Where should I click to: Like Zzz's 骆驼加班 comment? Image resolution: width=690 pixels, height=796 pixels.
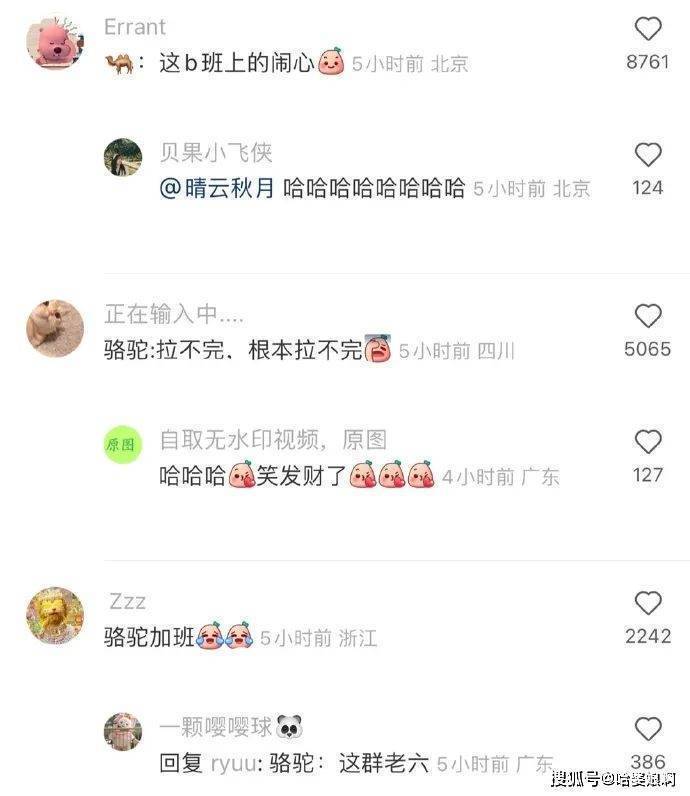(648, 603)
